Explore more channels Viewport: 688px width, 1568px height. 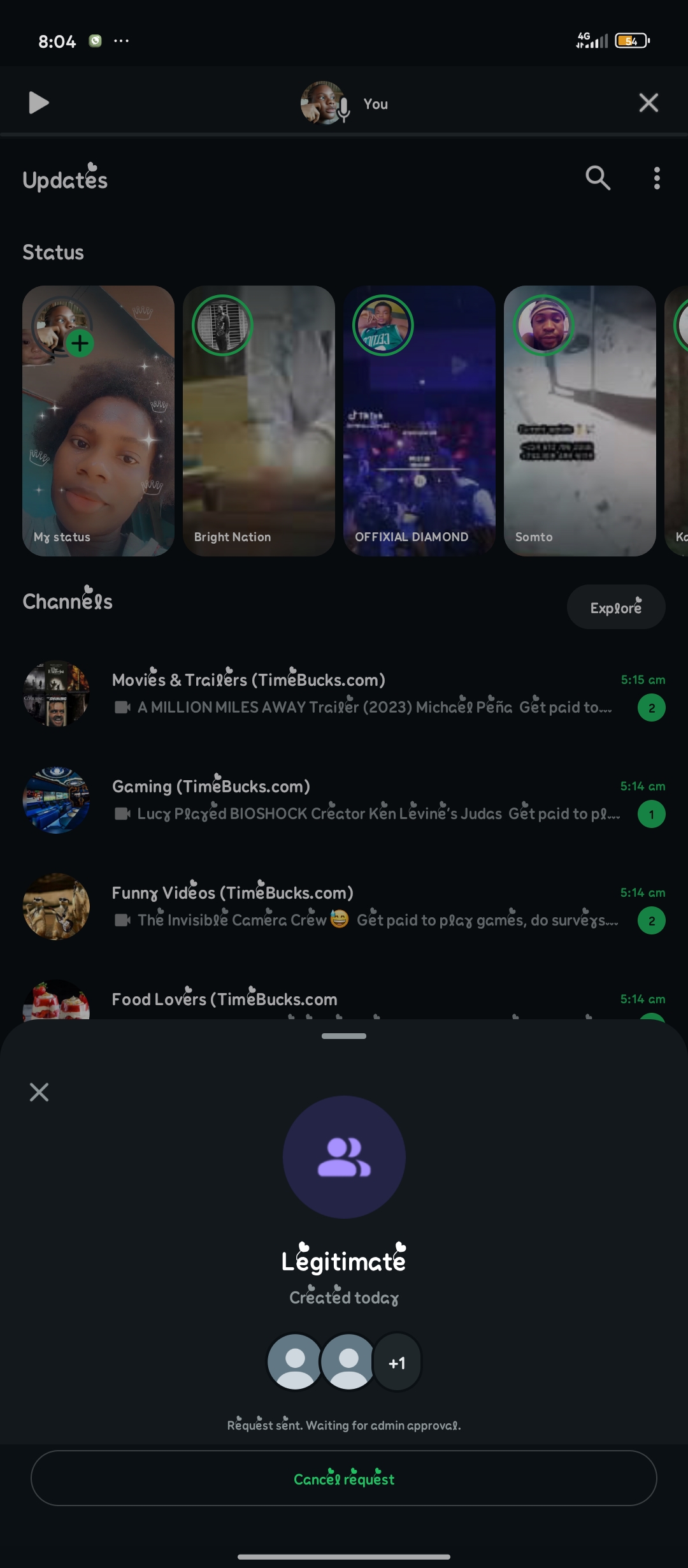click(x=615, y=607)
